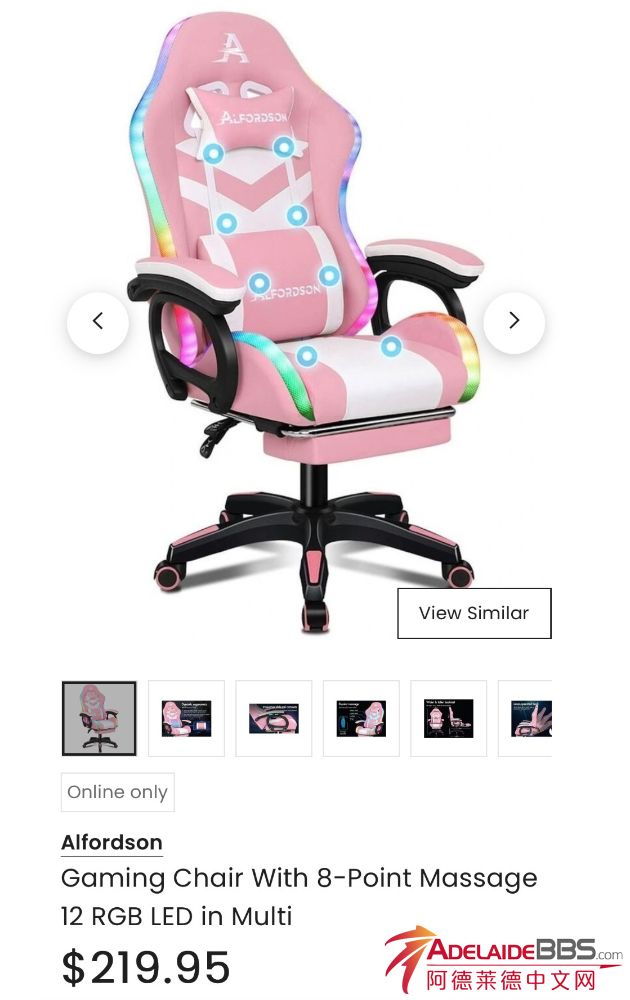Advance to the next product image
Viewport: 630px width, 1000px height.
click(x=514, y=321)
